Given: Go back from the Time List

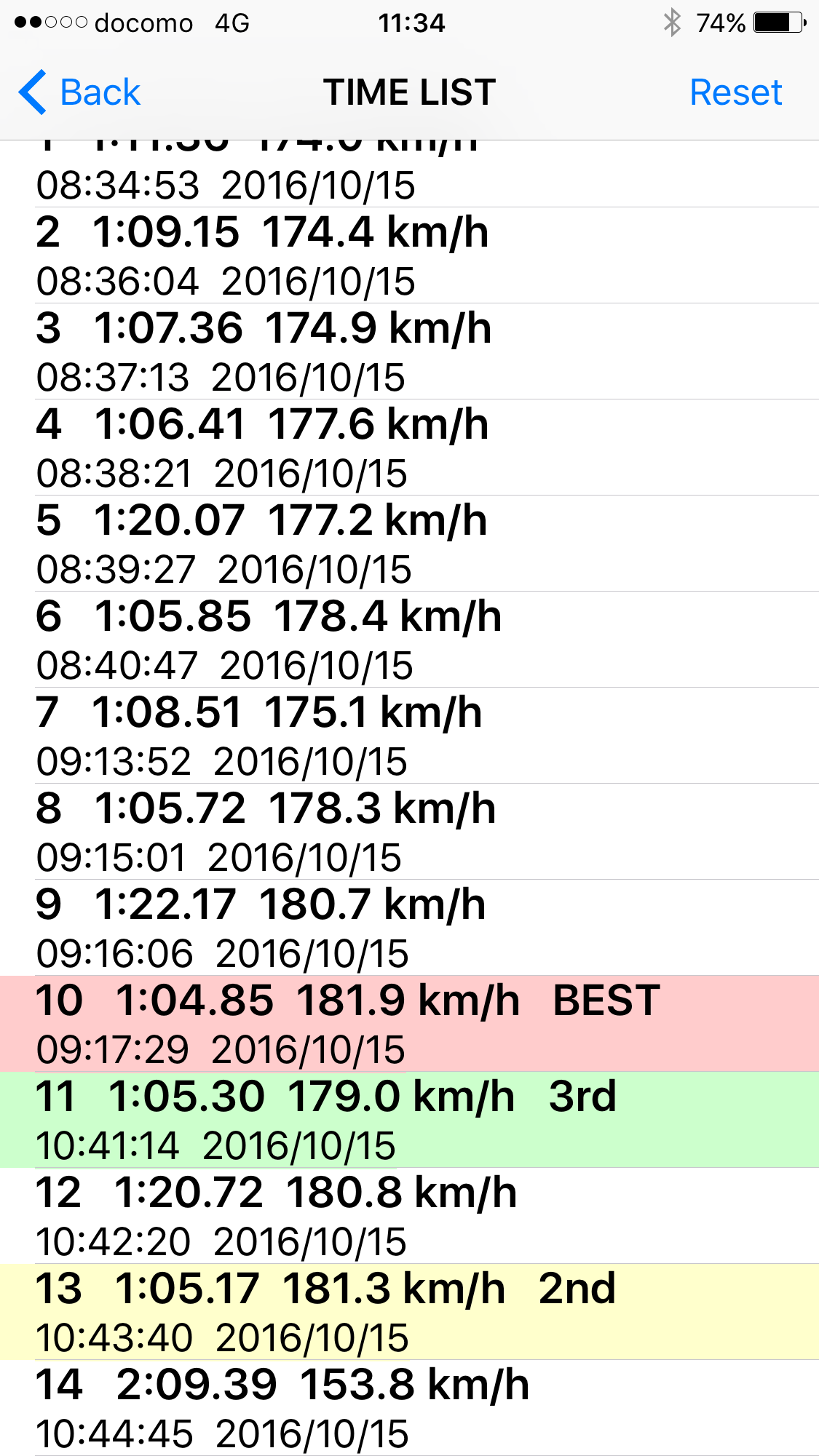Looking at the screenshot, I should pyautogui.click(x=80, y=92).
